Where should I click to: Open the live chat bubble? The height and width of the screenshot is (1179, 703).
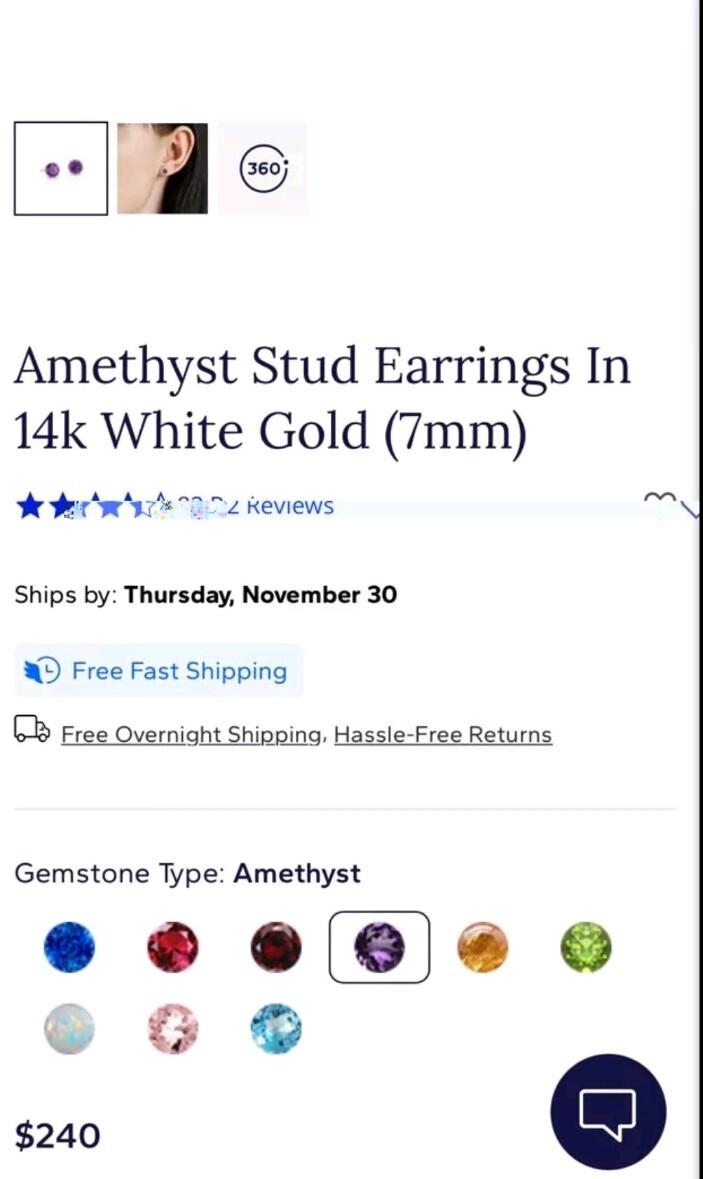(607, 1111)
